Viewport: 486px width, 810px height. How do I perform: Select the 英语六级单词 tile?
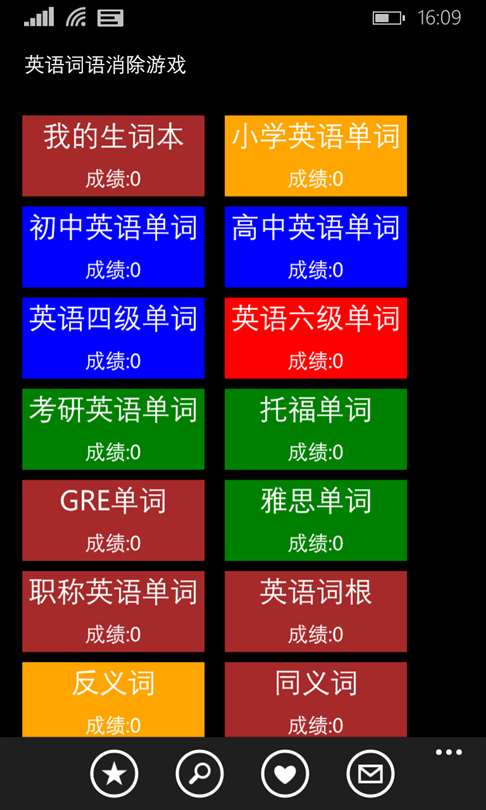point(316,338)
